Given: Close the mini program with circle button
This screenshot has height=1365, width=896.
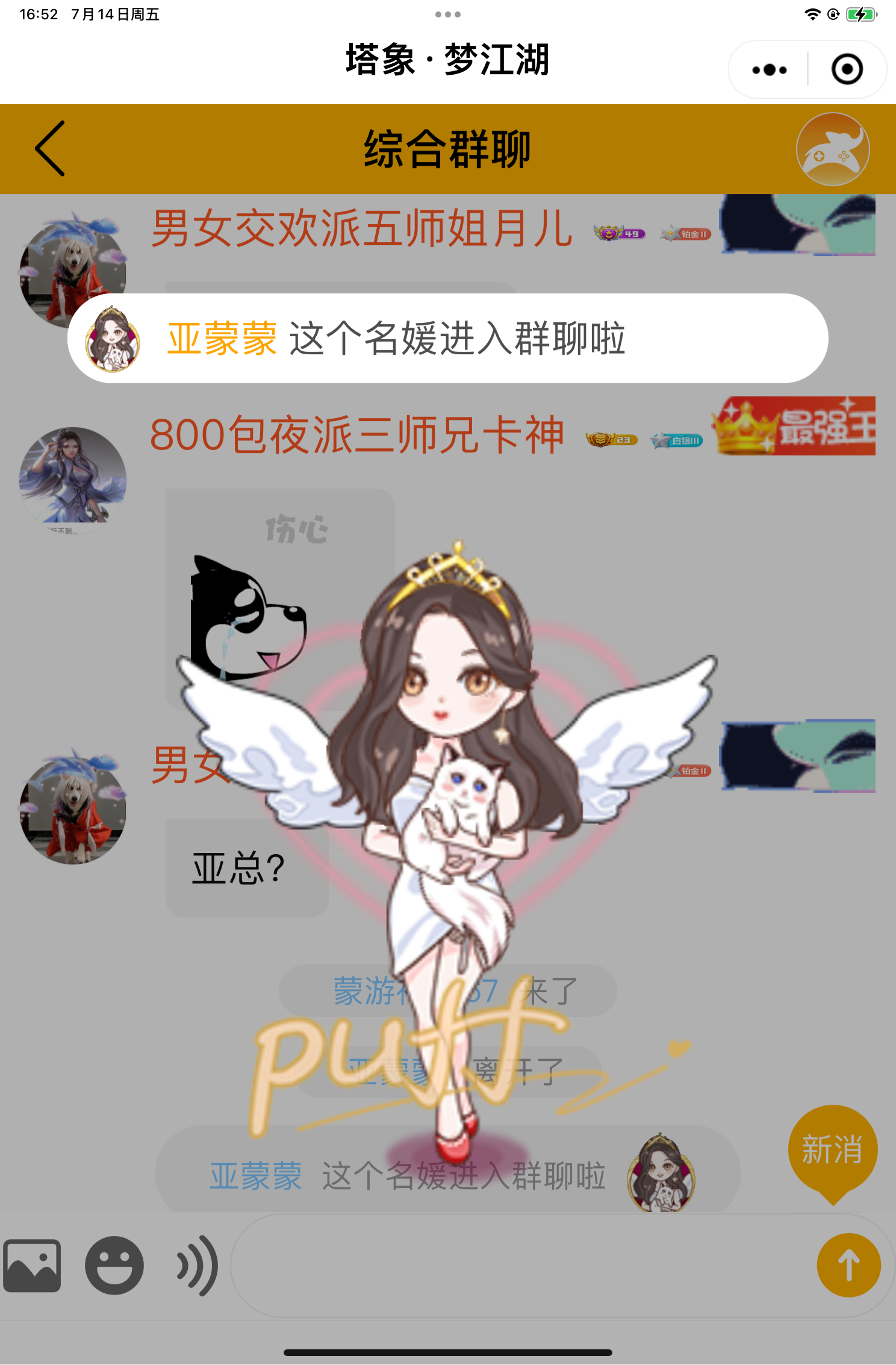Looking at the screenshot, I should coord(847,70).
